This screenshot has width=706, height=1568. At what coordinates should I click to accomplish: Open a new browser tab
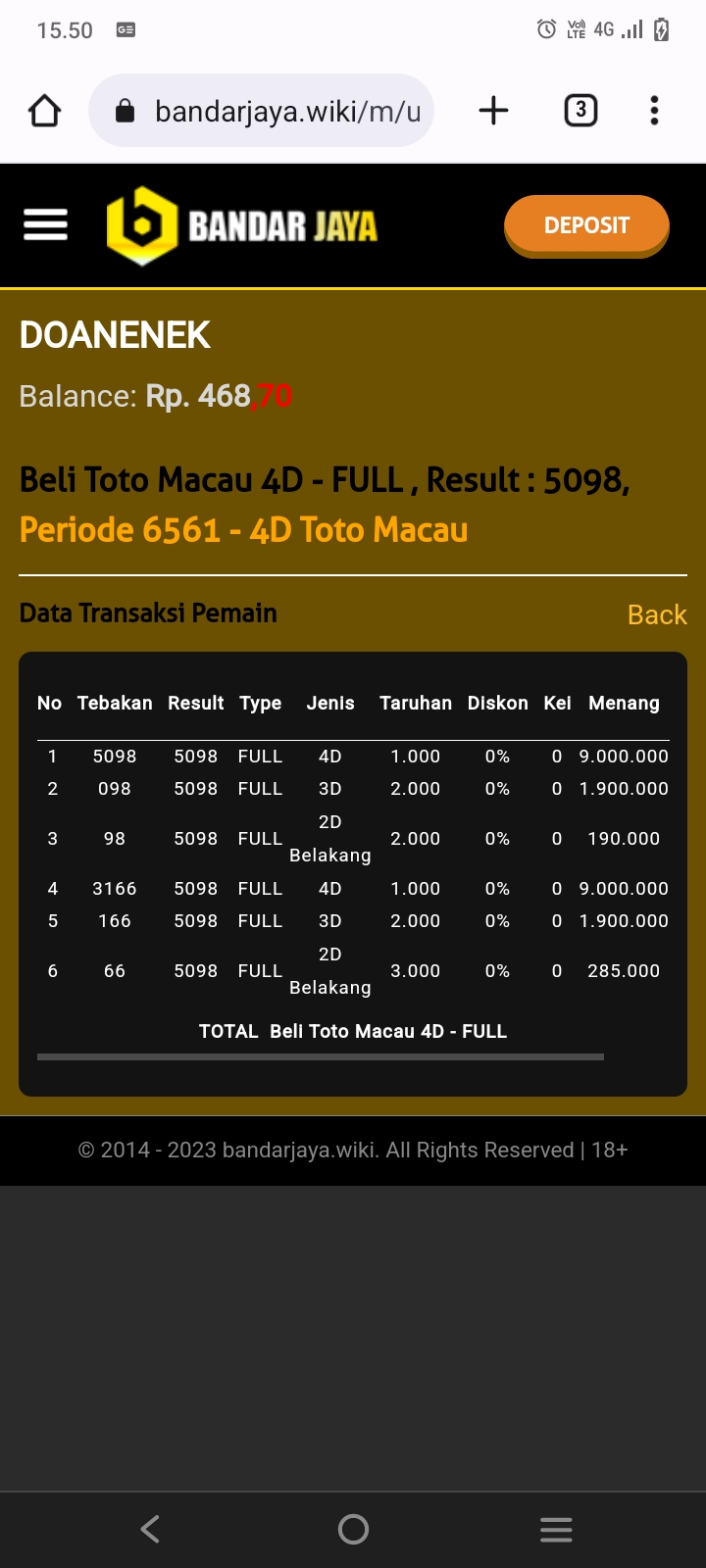[493, 111]
